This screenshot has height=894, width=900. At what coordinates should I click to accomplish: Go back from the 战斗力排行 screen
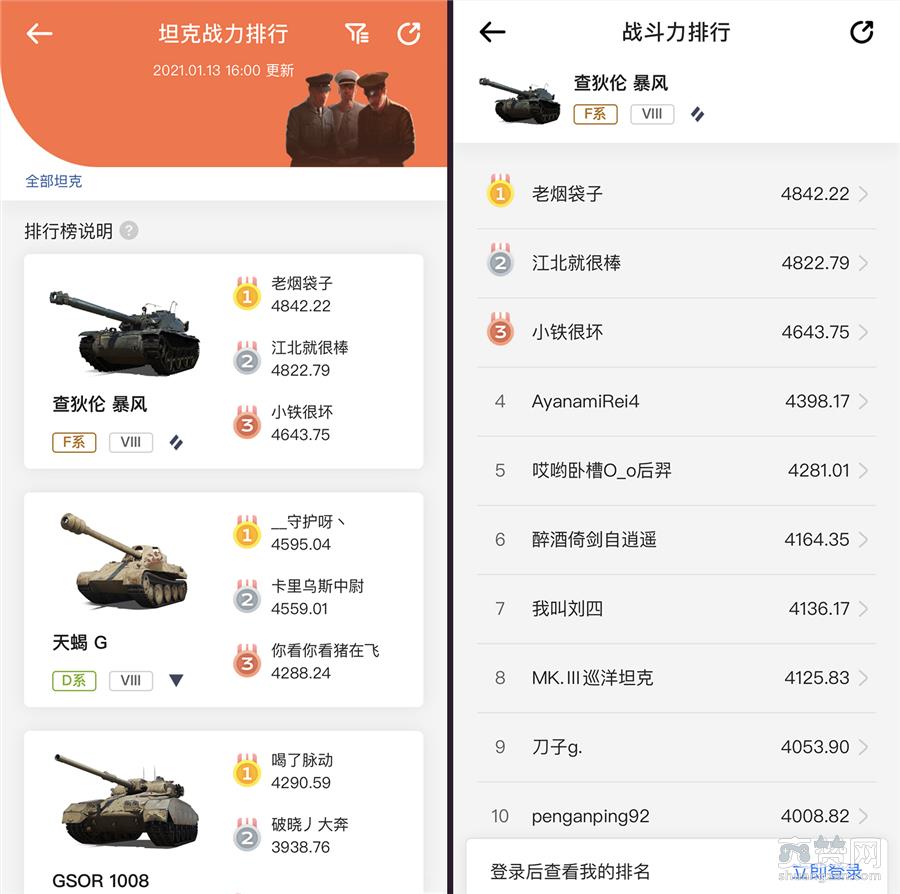tap(492, 32)
